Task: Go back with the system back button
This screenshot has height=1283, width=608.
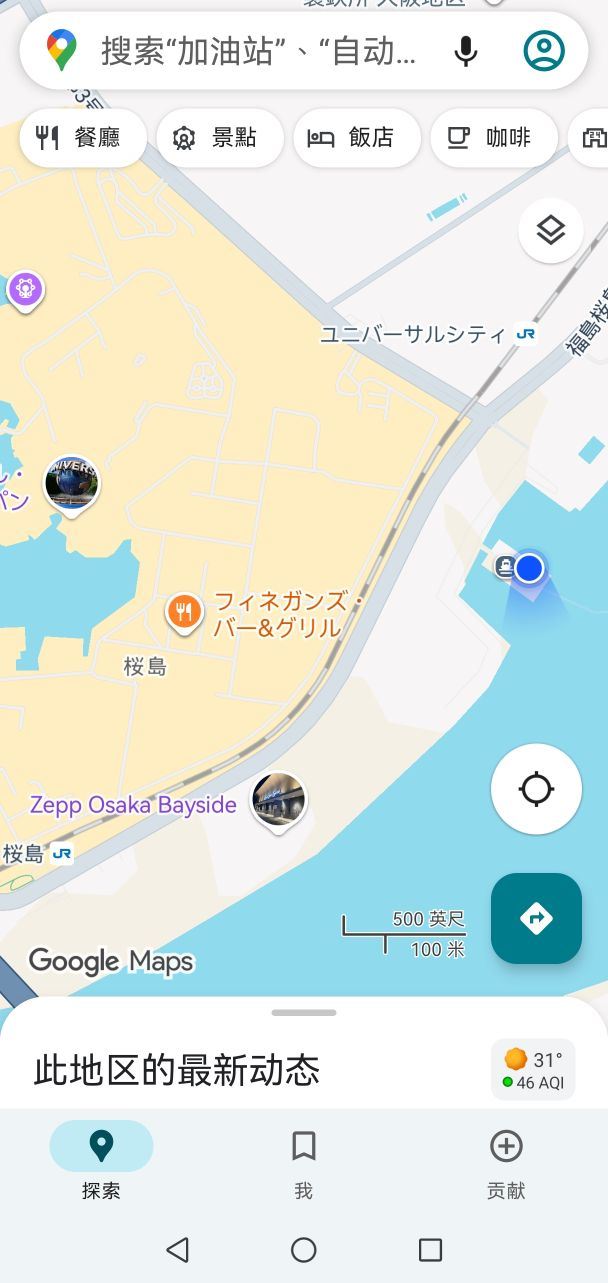Action: 178,1249
